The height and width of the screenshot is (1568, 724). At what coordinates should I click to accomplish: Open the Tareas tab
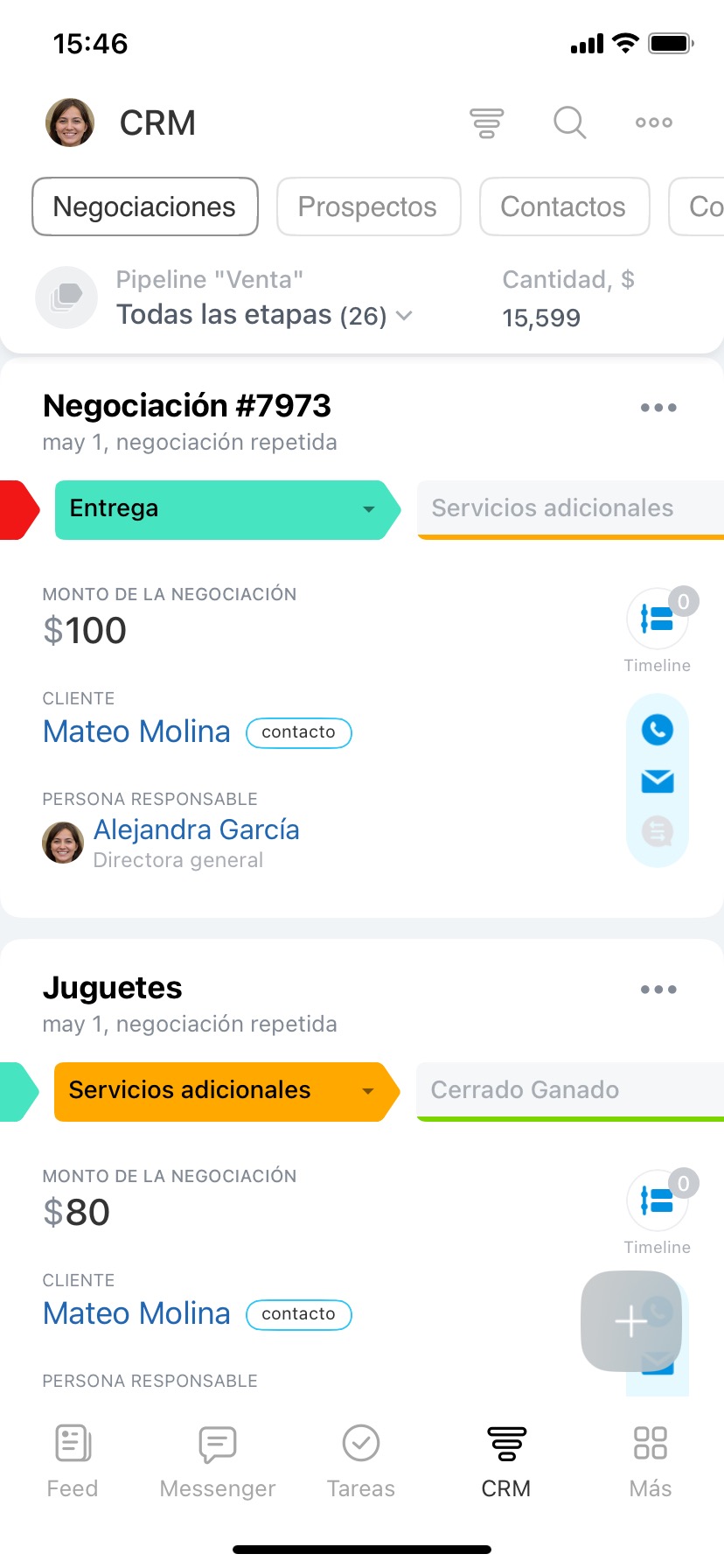(x=361, y=1461)
